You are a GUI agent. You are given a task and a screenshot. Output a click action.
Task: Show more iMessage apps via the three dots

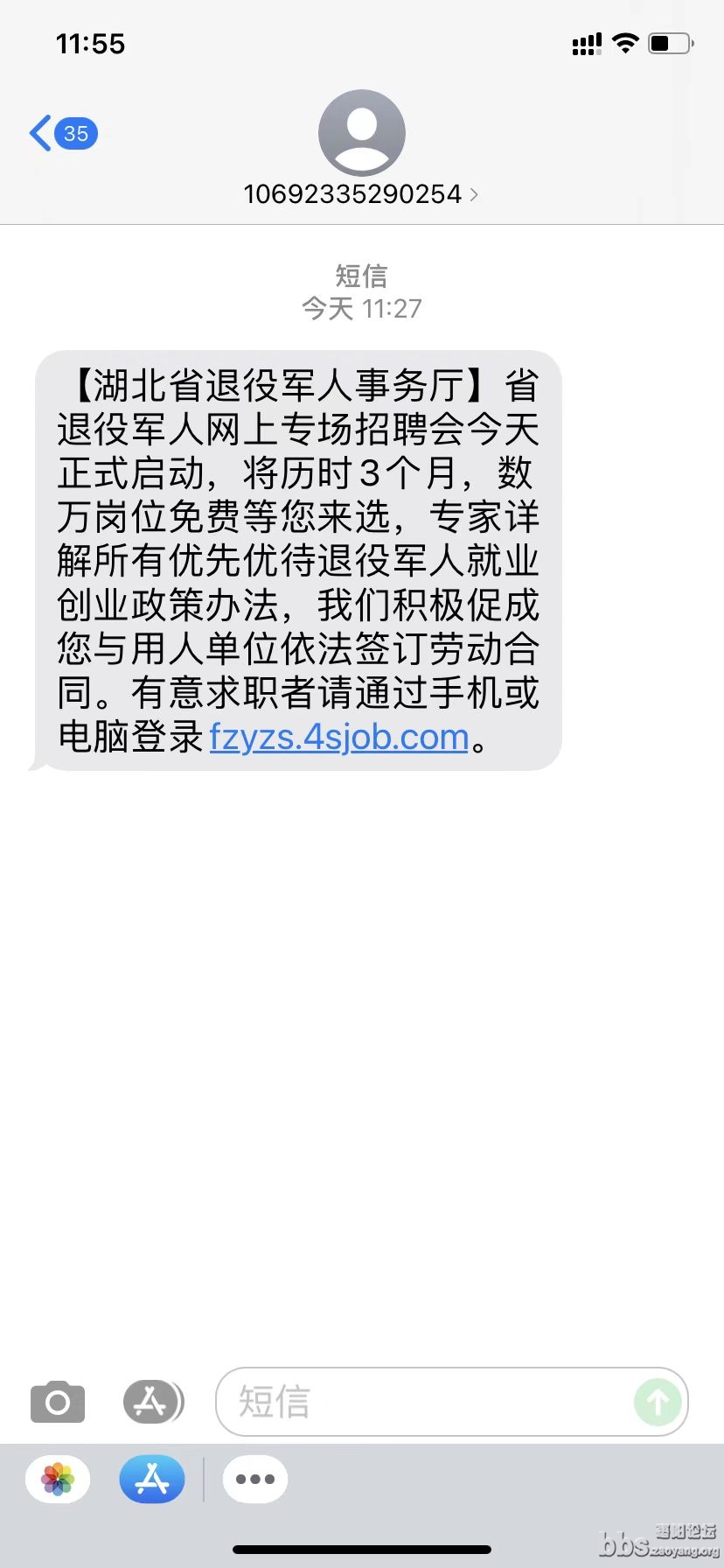(x=254, y=1480)
